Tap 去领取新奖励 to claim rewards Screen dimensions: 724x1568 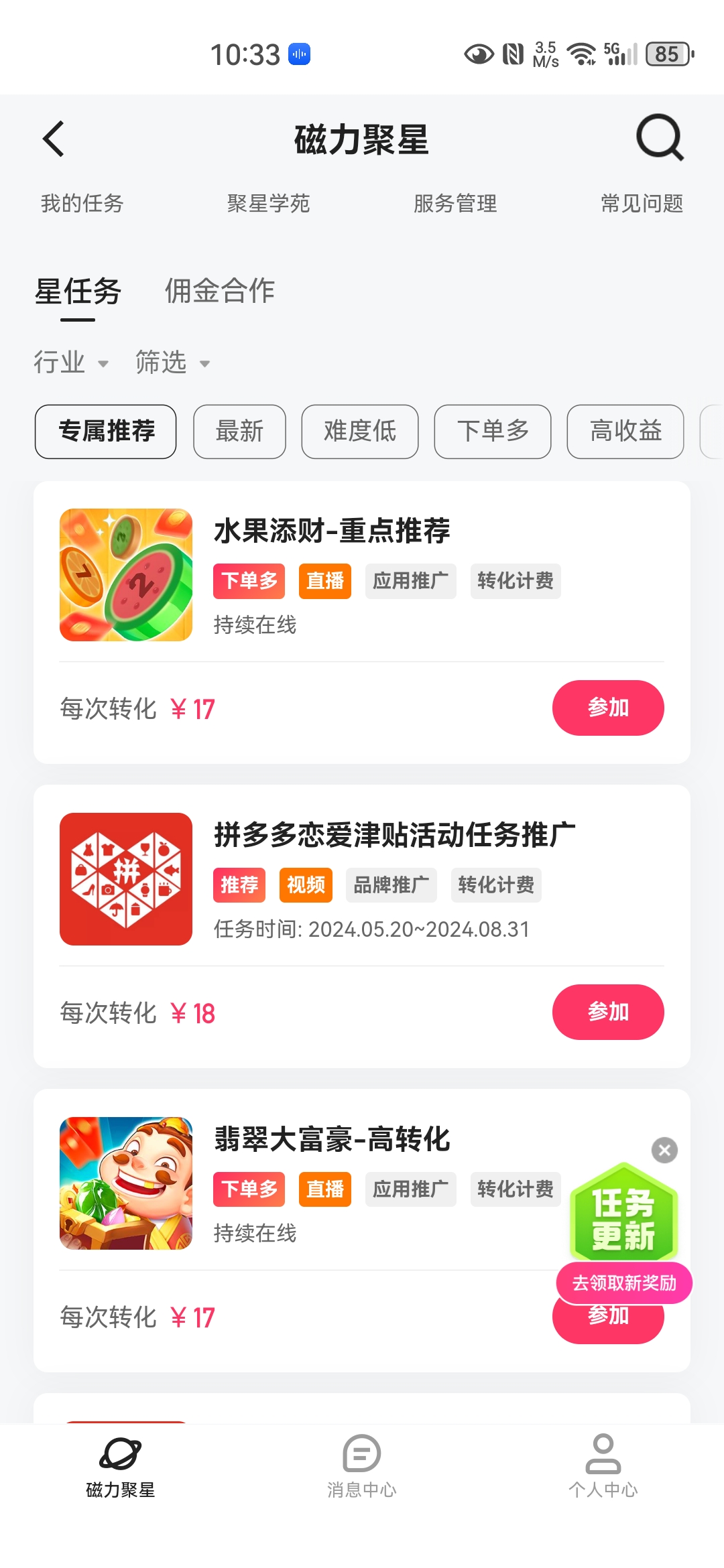[624, 1283]
